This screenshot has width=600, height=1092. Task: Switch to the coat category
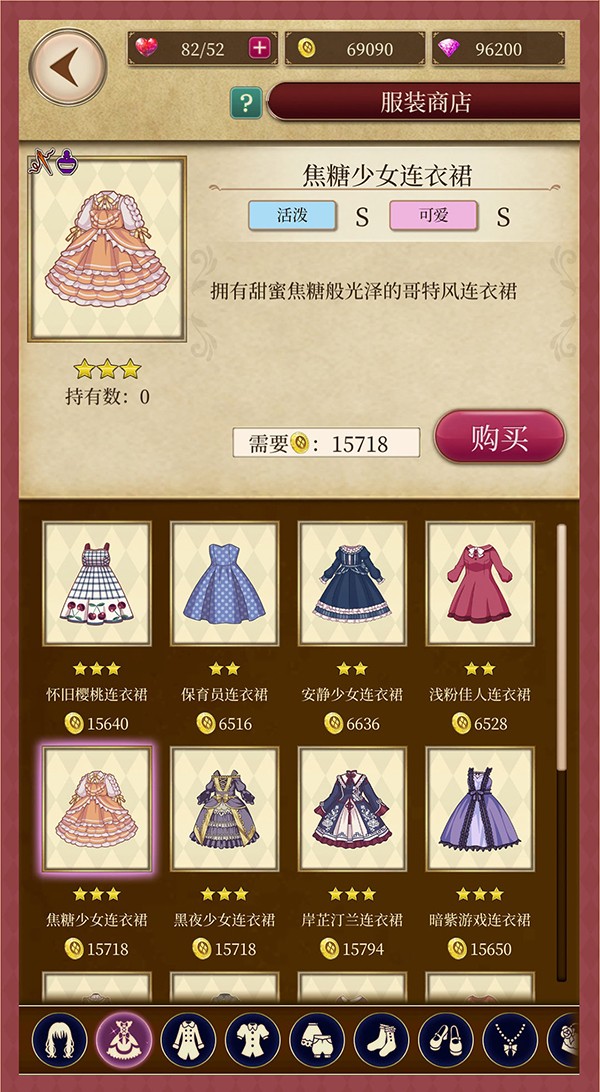188,1041
